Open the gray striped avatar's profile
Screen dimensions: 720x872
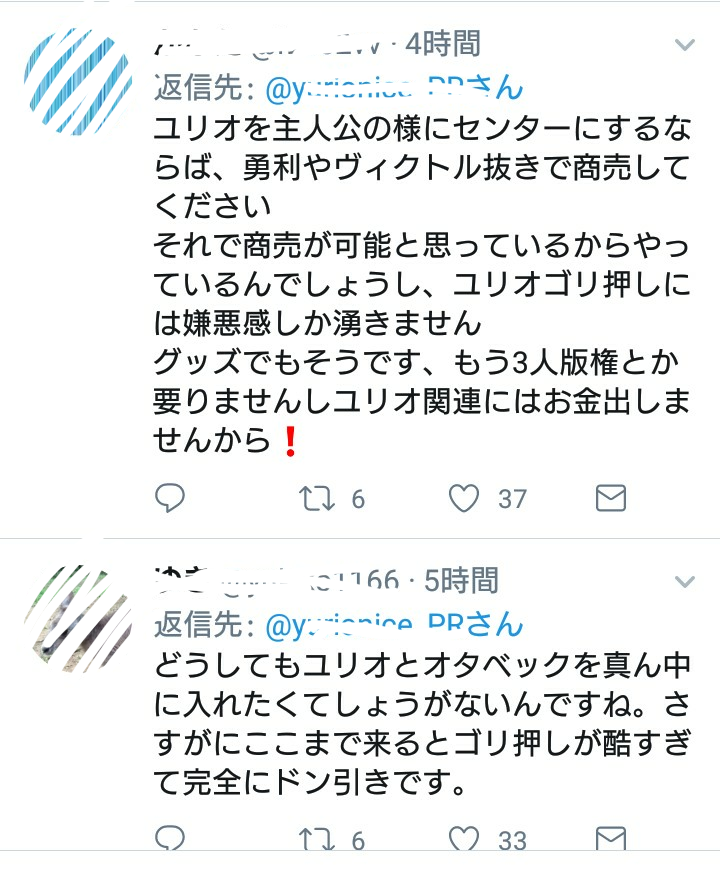pyautogui.click(x=77, y=618)
